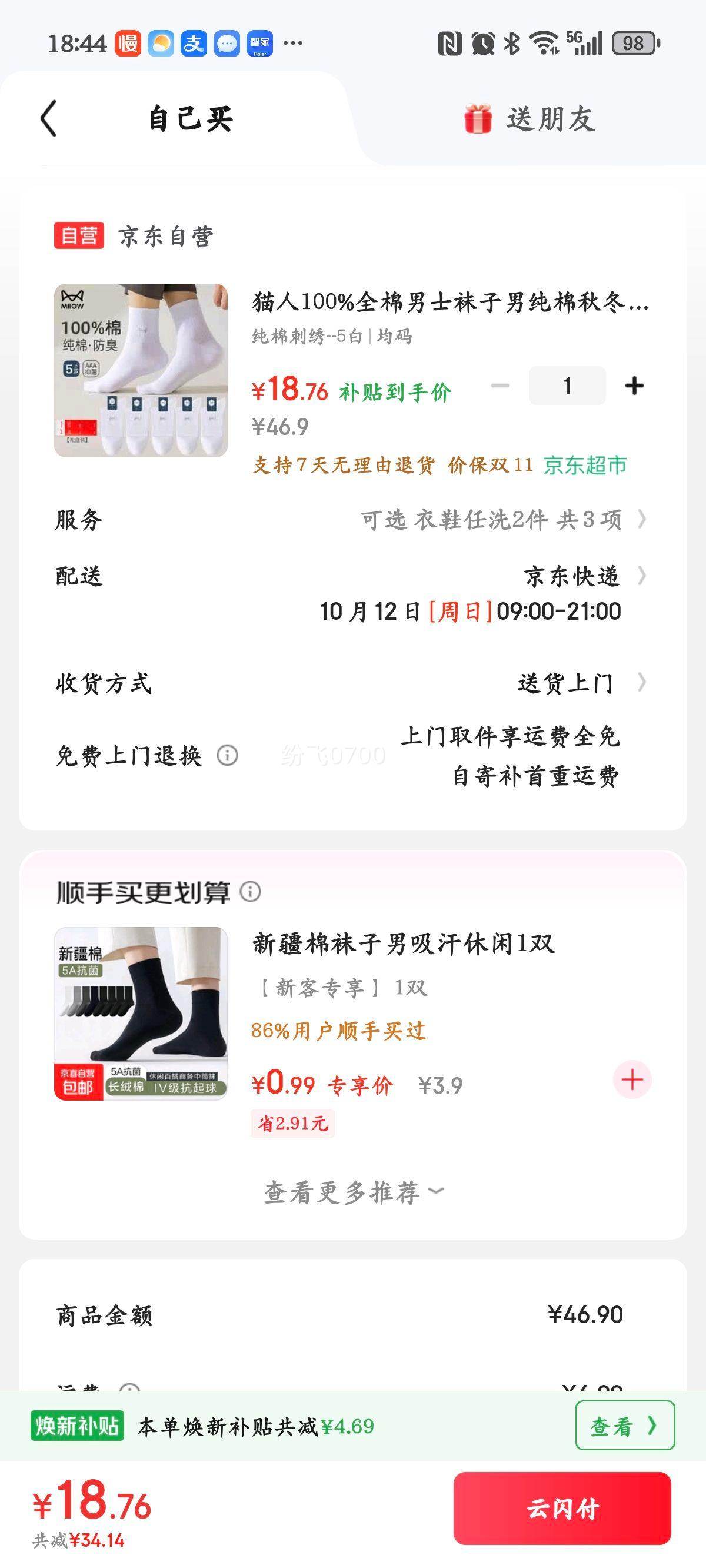
Task: Go back from the checkout page
Action: click(x=49, y=118)
